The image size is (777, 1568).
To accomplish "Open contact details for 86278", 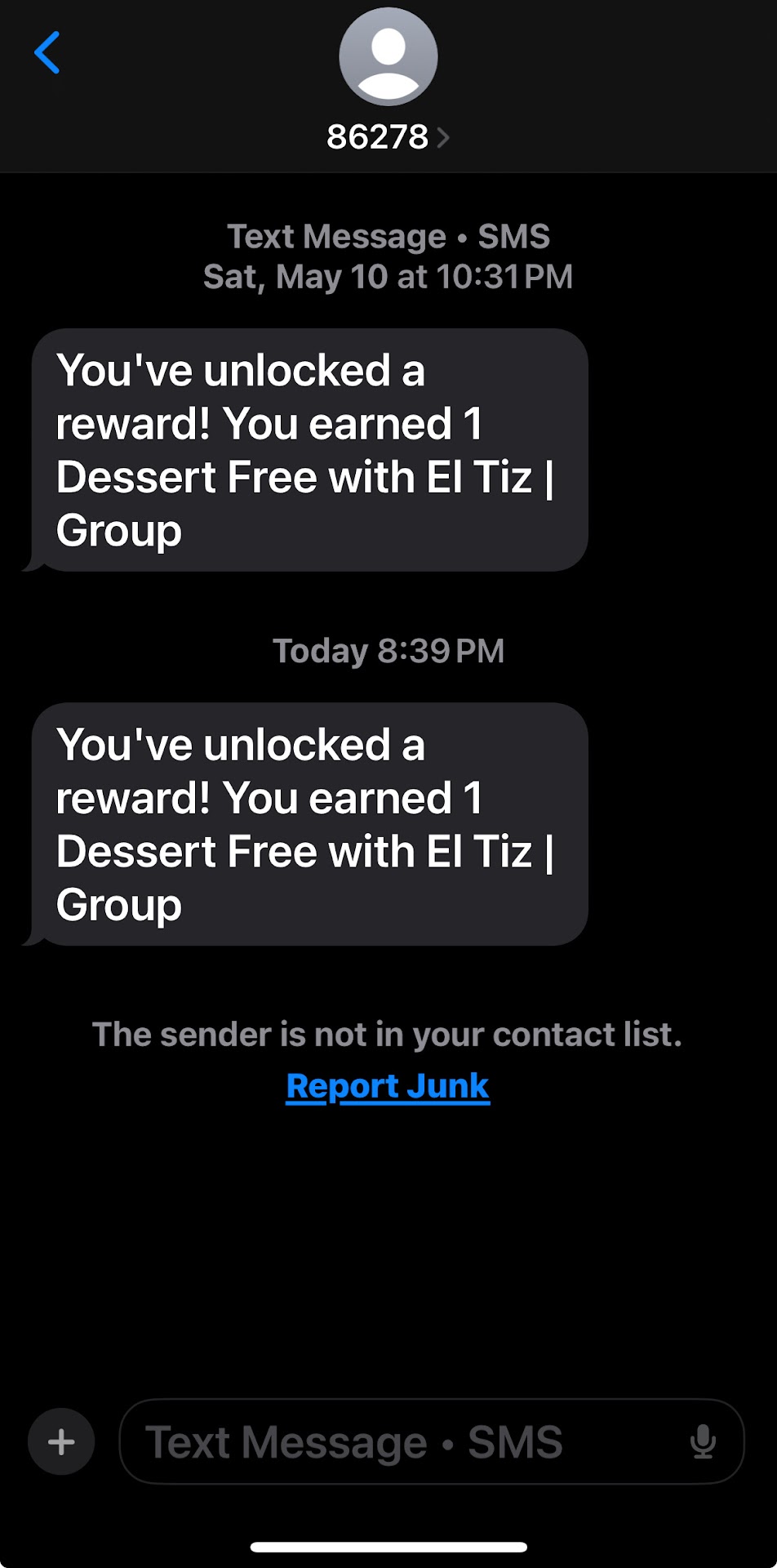I will pyautogui.click(x=388, y=136).
